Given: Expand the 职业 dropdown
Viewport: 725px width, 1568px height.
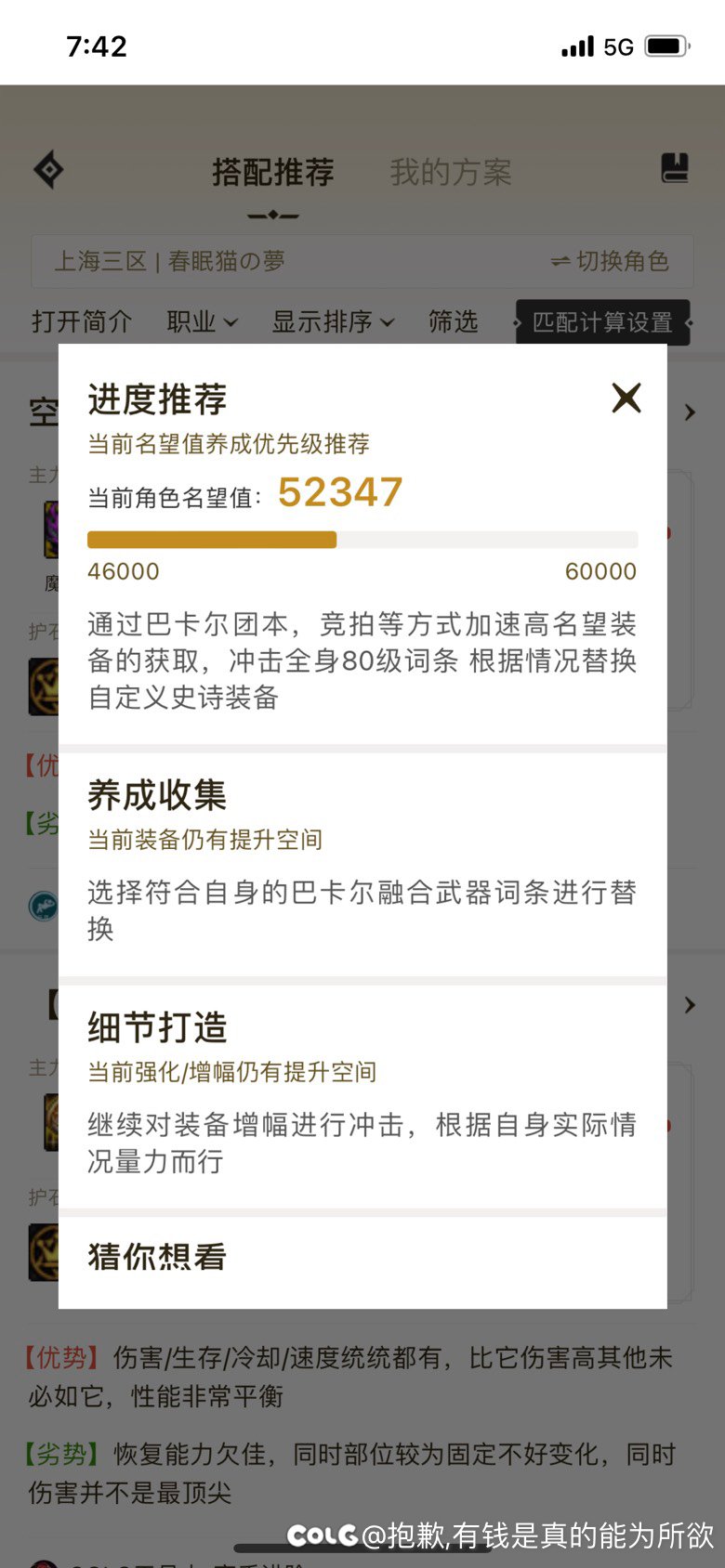Looking at the screenshot, I should point(202,321).
